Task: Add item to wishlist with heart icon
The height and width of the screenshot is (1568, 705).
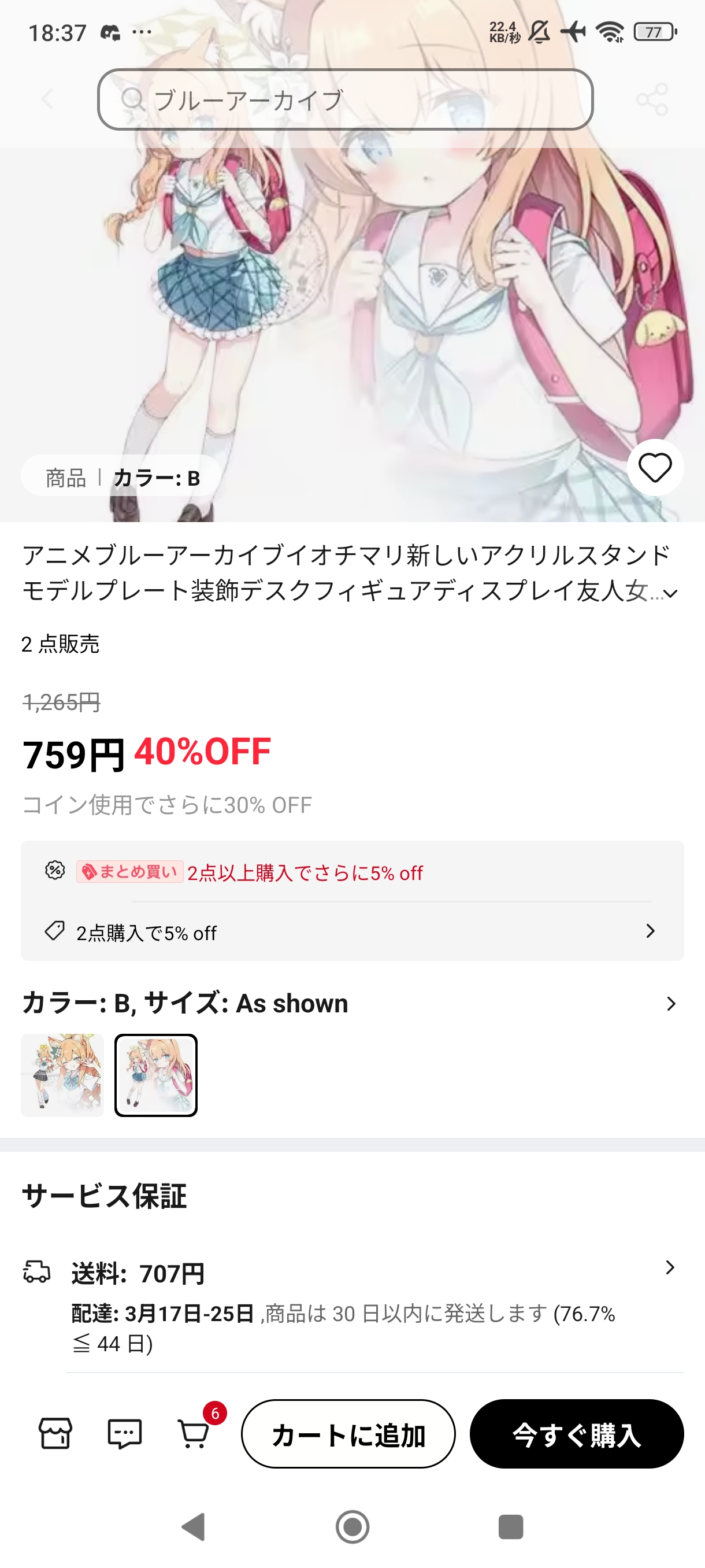Action: click(655, 468)
